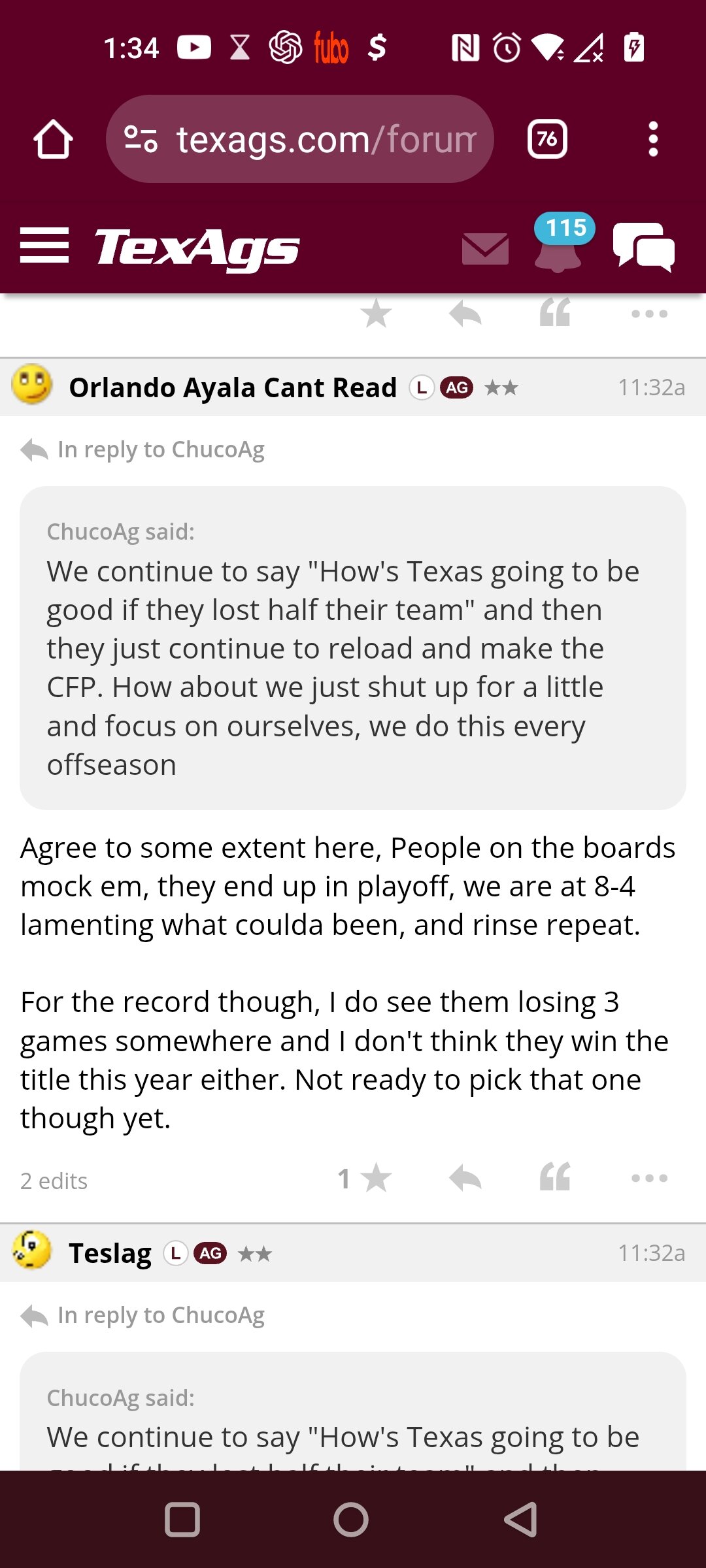
Task: Jump to ChucoAg's post from Orlando's reply
Action: tap(143, 449)
